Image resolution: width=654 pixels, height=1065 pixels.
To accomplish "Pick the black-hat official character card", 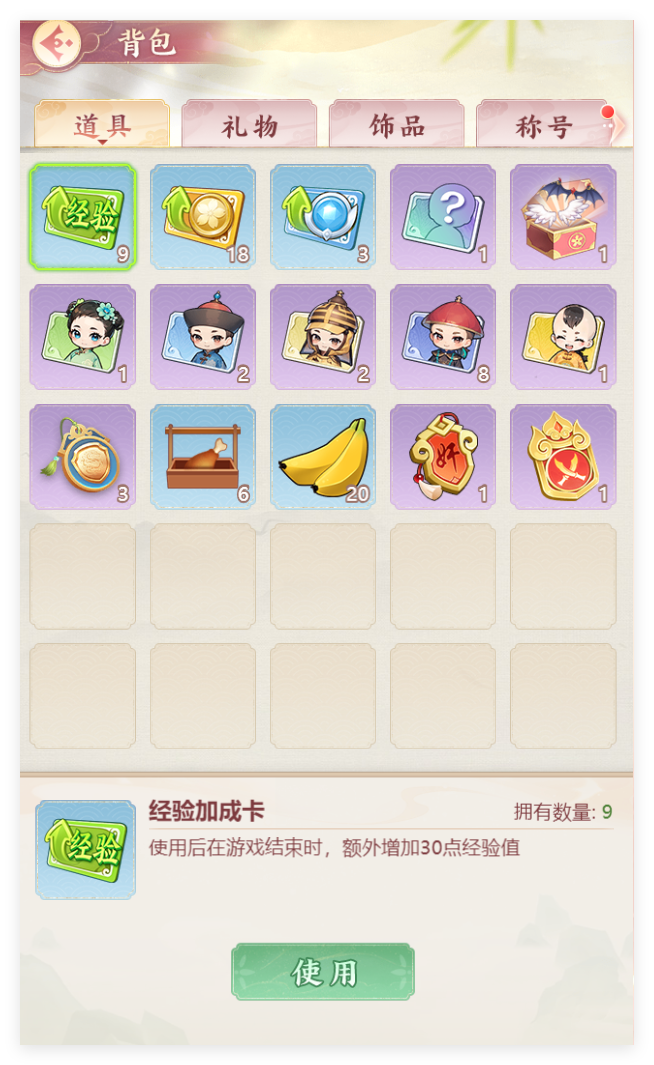I will click(203, 337).
